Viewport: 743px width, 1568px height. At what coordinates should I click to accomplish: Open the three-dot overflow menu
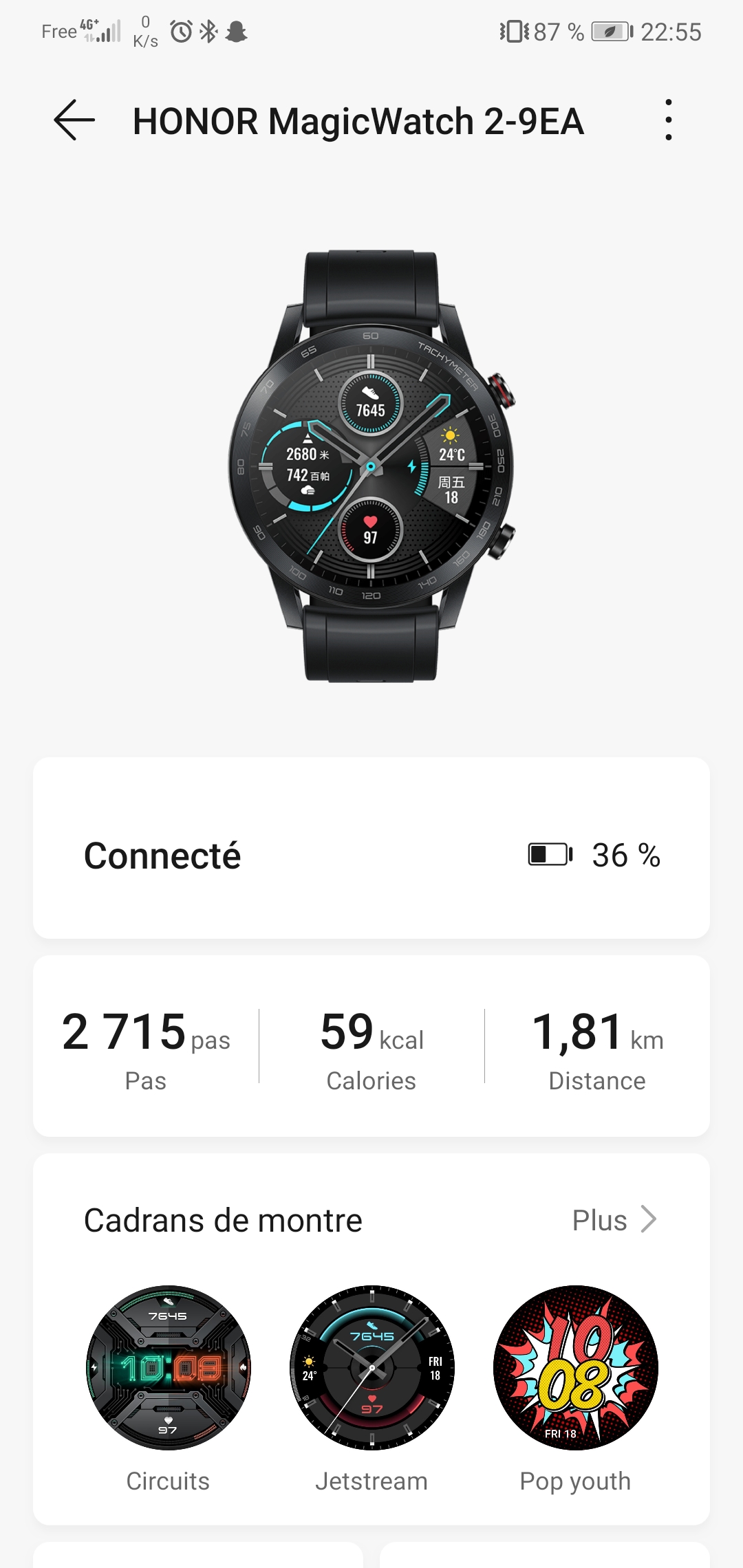[668, 120]
